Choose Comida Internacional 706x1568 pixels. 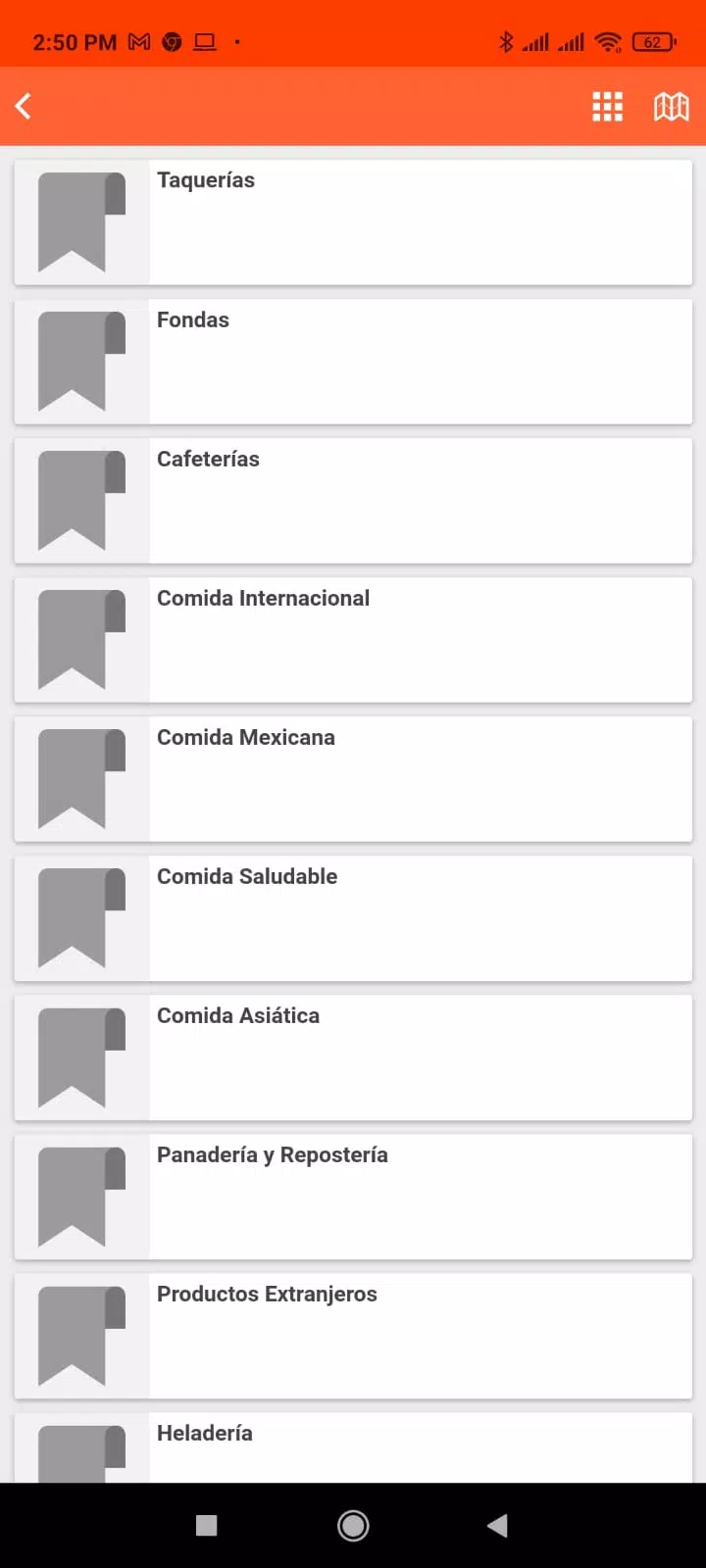click(353, 640)
